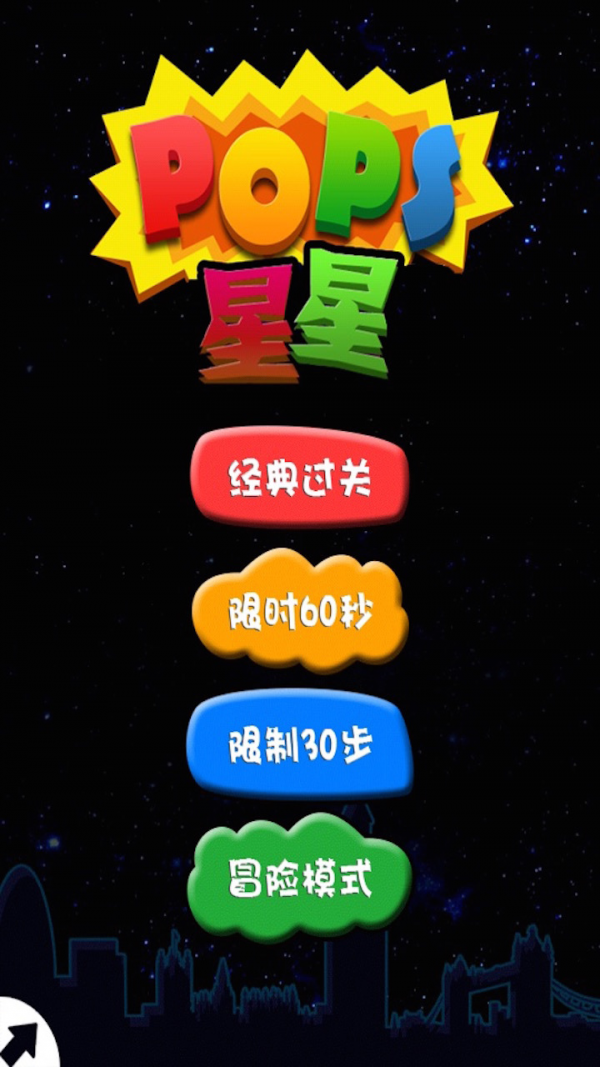The image size is (600, 1067).
Task: Start the 经典过关 classic mode
Action: click(300, 478)
